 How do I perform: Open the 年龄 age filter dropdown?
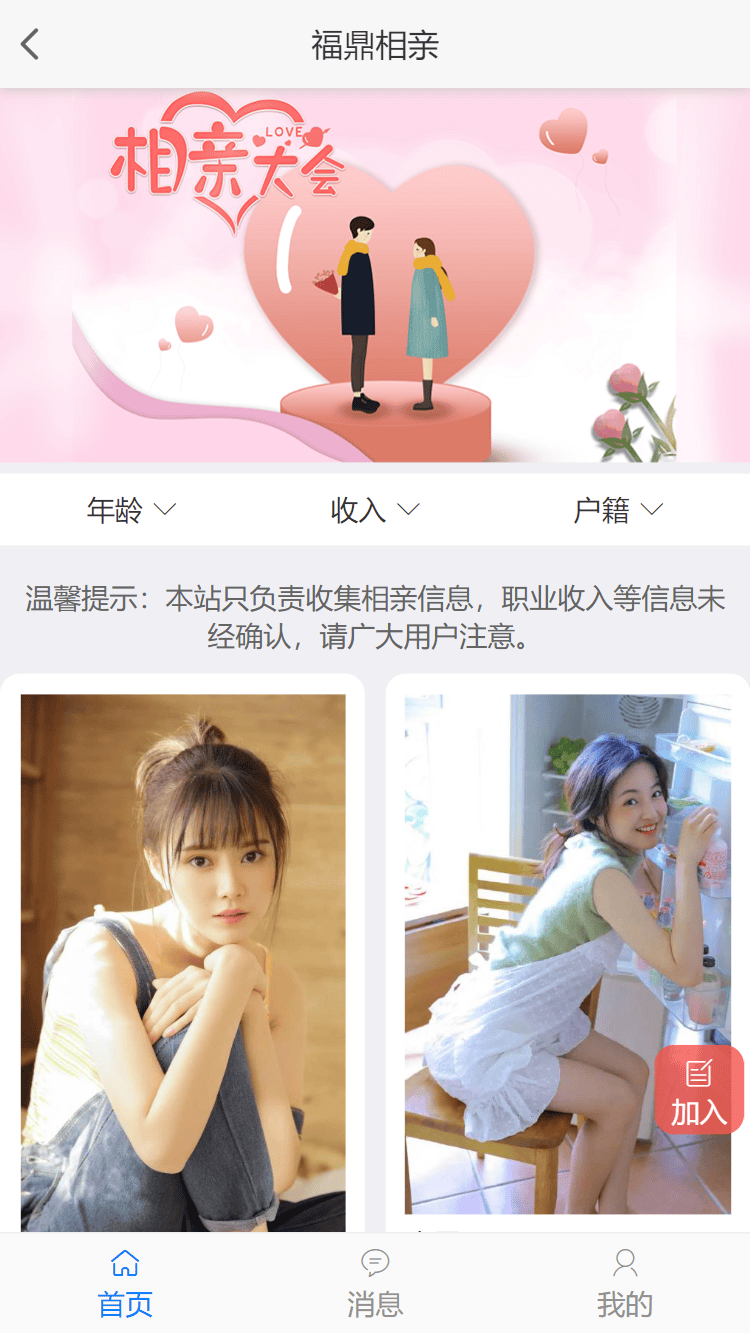click(x=130, y=509)
